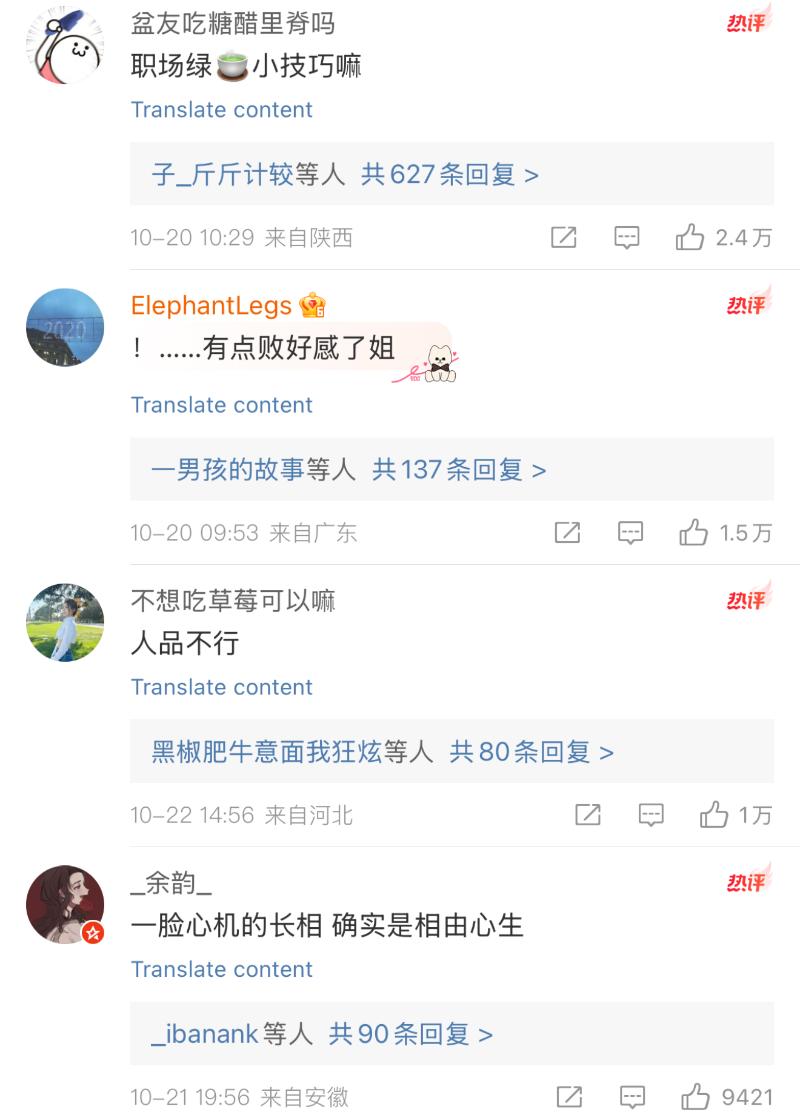Reply to the comment from 陕西
The height and width of the screenshot is (1115, 800).
pyautogui.click(x=627, y=238)
